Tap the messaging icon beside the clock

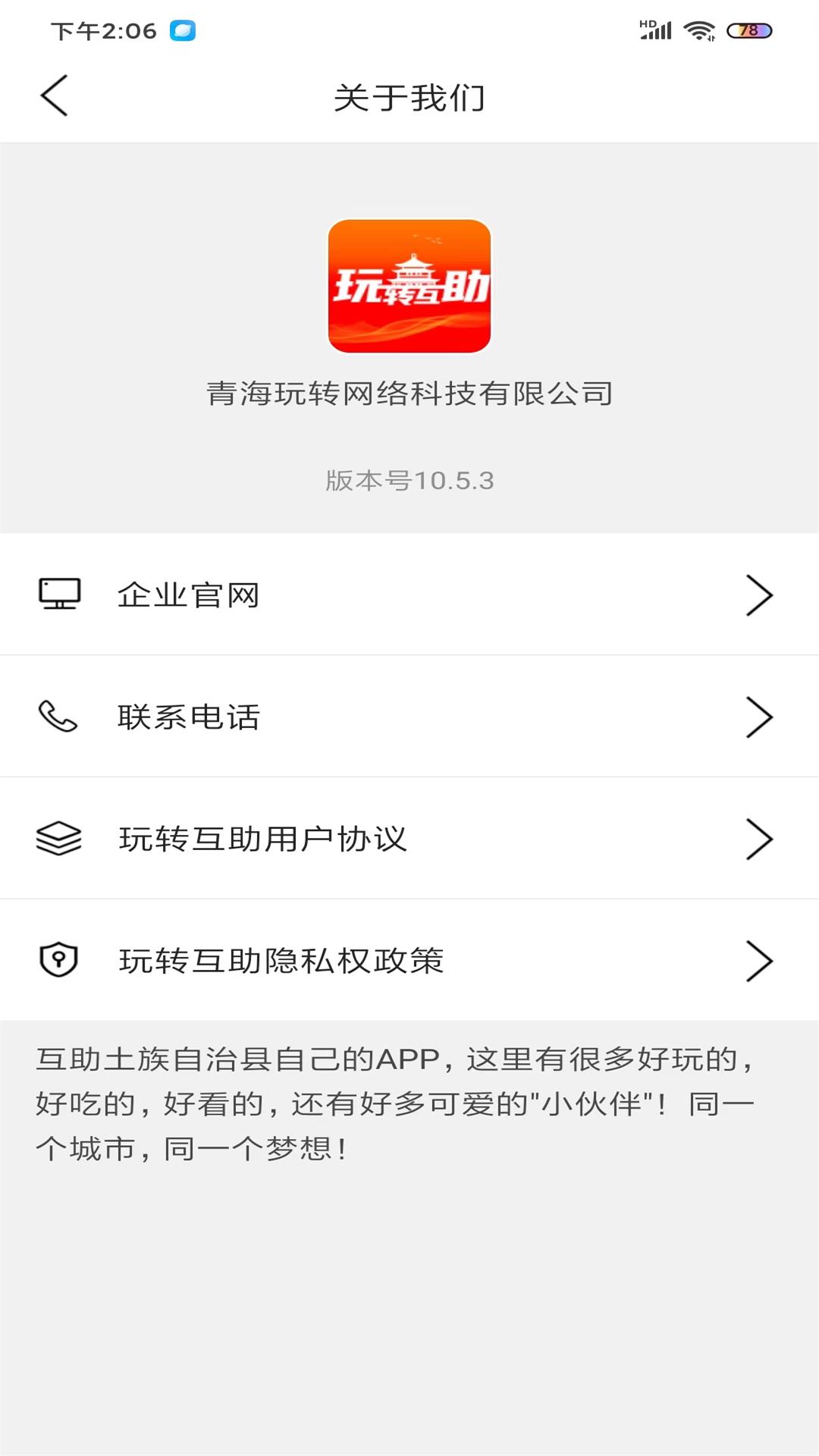click(x=184, y=31)
